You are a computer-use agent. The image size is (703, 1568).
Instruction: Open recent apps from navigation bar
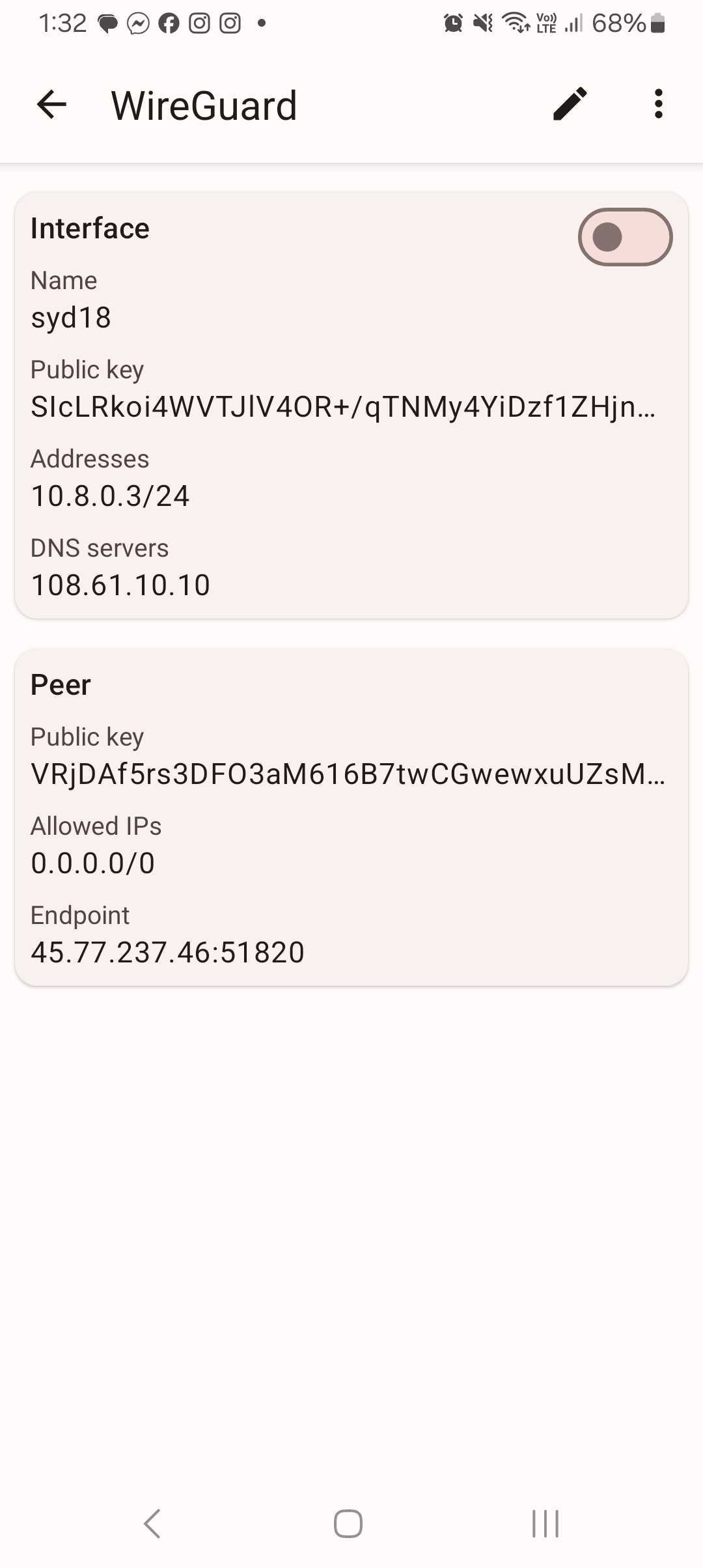[x=545, y=1524]
